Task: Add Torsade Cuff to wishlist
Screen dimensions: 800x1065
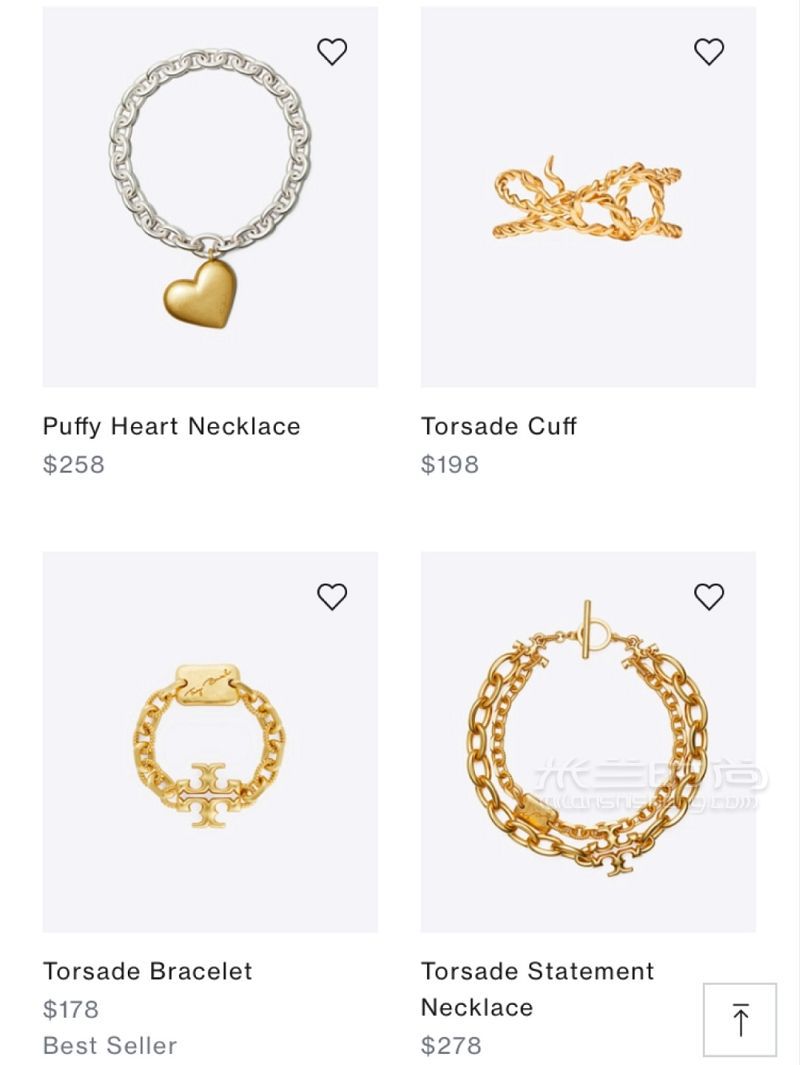Action: pyautogui.click(x=709, y=51)
